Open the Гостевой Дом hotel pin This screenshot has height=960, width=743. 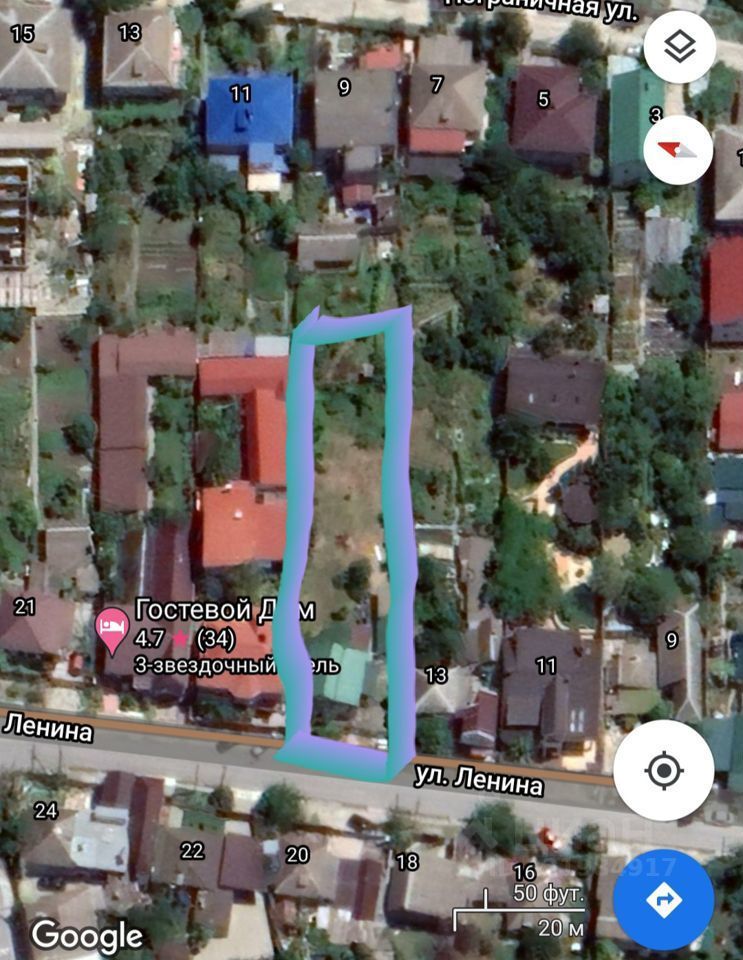pyautogui.click(x=112, y=629)
